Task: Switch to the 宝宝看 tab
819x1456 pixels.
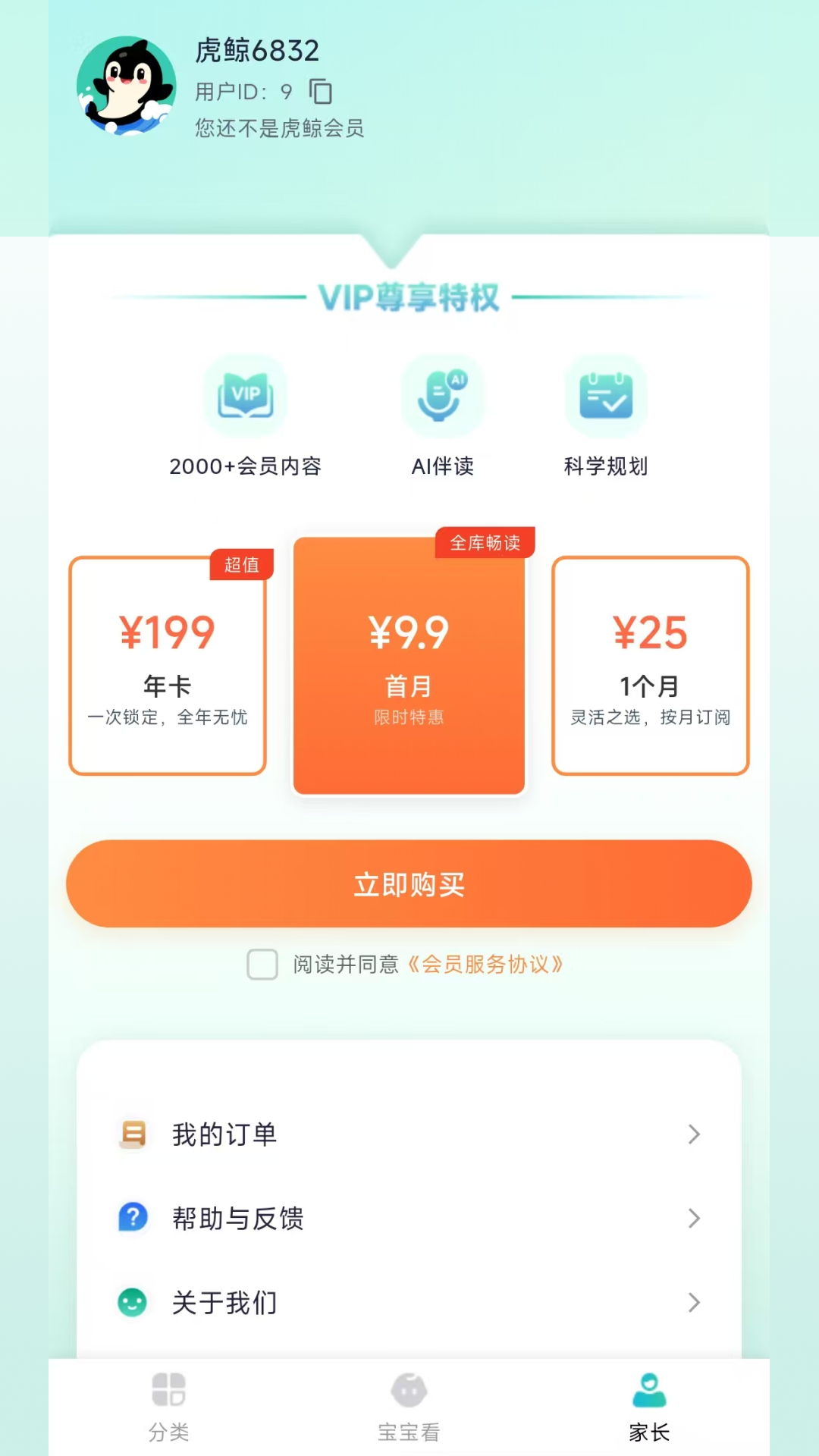Action: (409, 1407)
